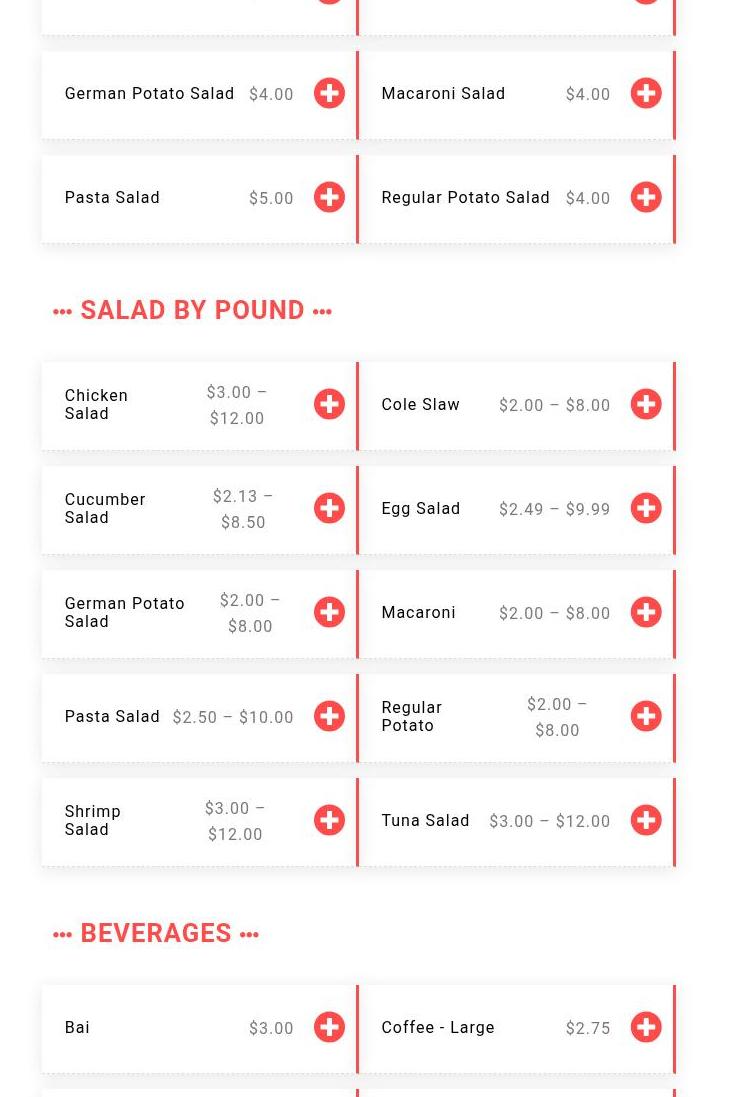Tap the plus beside Cole Slaw

coord(646,404)
